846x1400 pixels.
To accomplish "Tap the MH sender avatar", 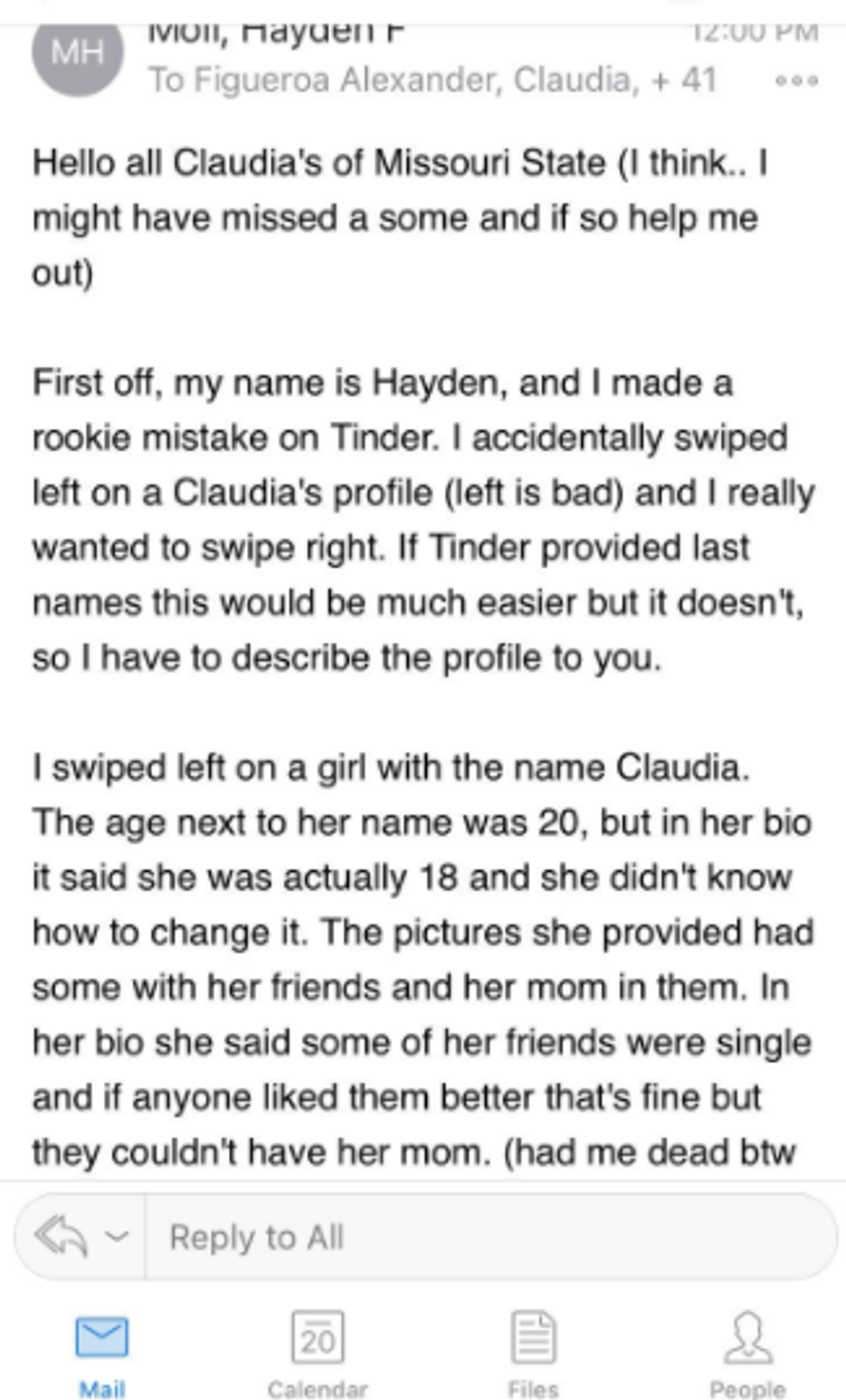I will 78,54.
